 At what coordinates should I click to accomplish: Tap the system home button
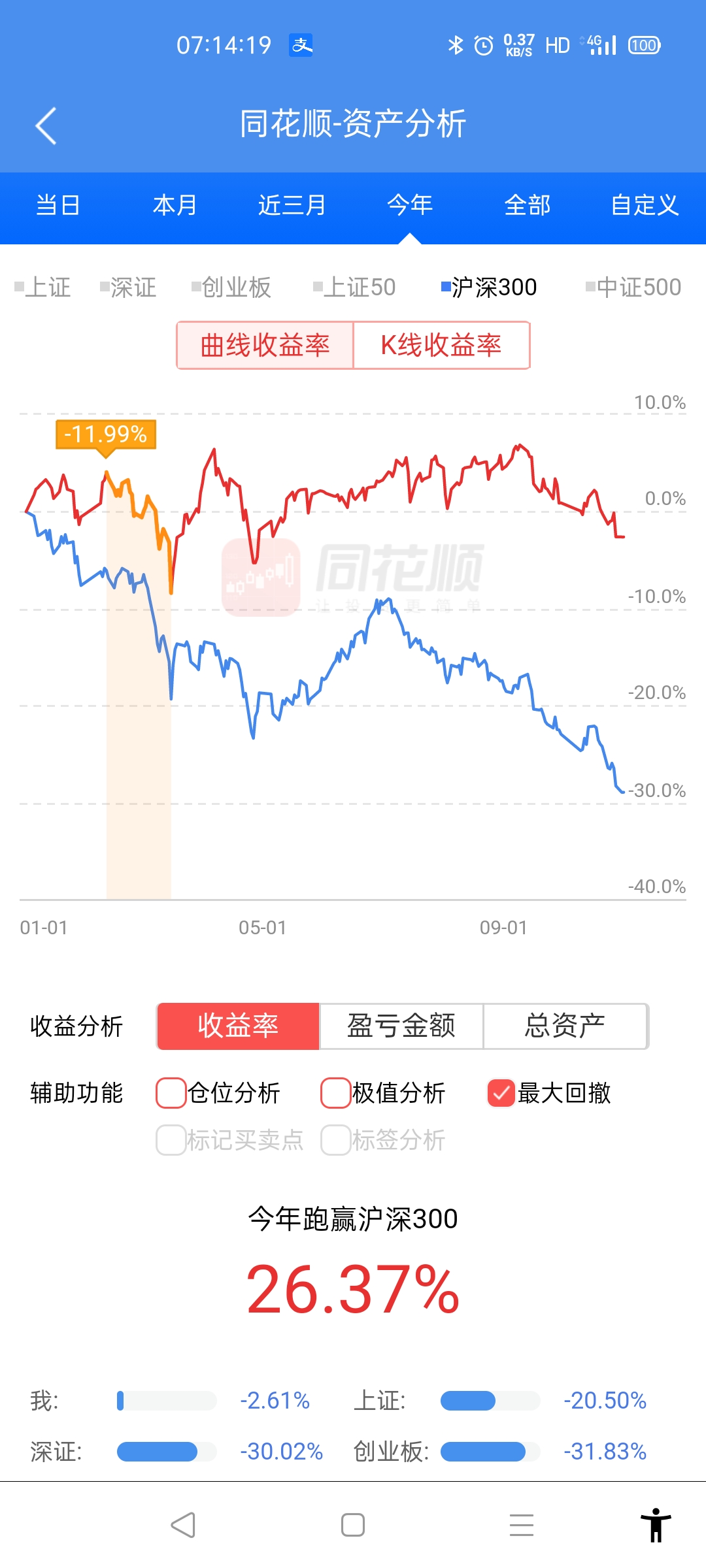[x=353, y=1525]
